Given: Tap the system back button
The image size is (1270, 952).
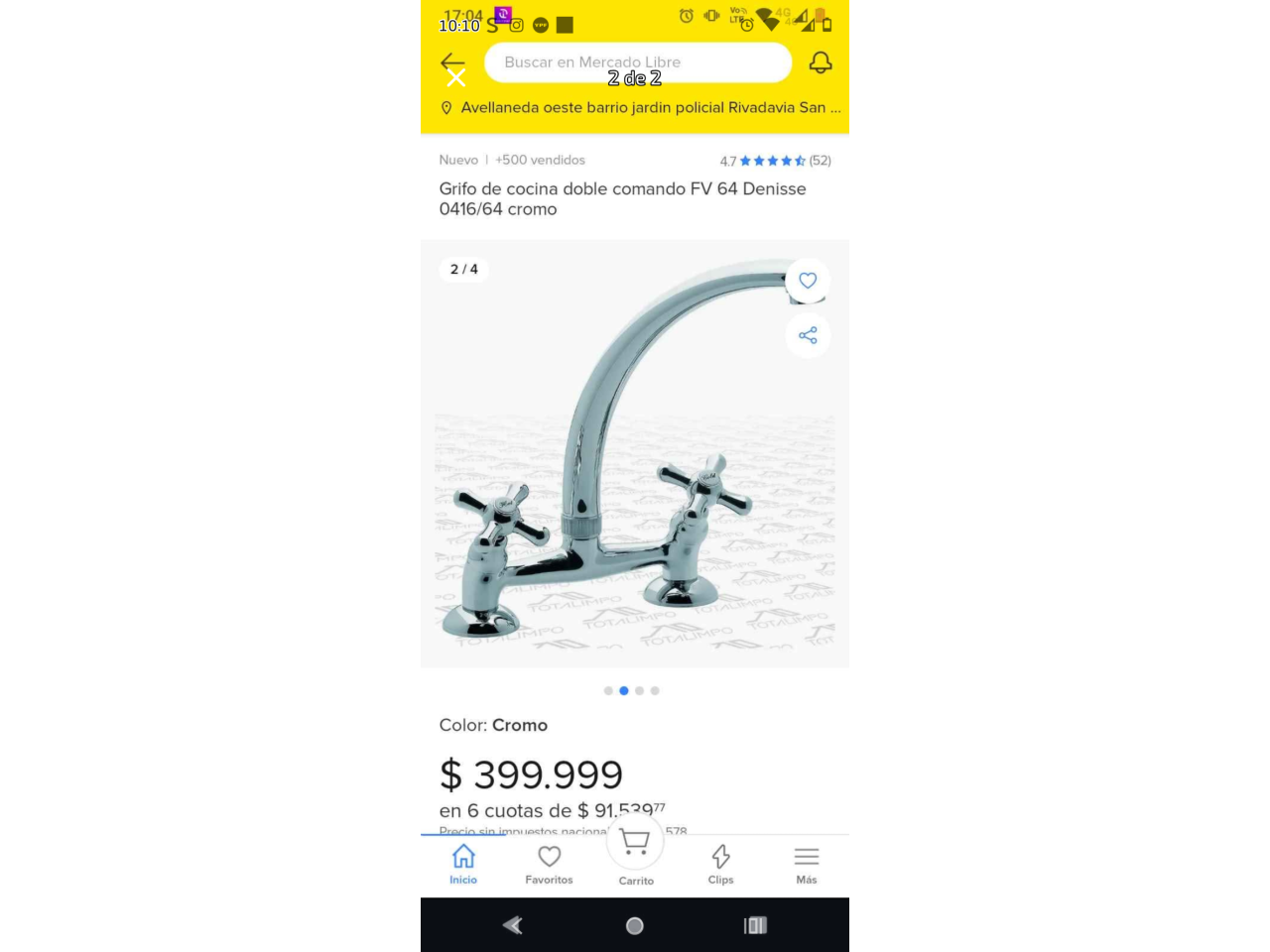Looking at the screenshot, I should [513, 925].
